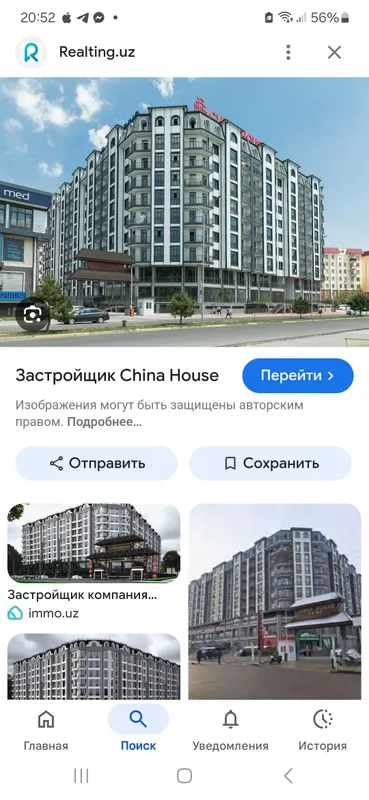The image size is (369, 800).
Task: Open the main China House building photo
Action: [184, 212]
